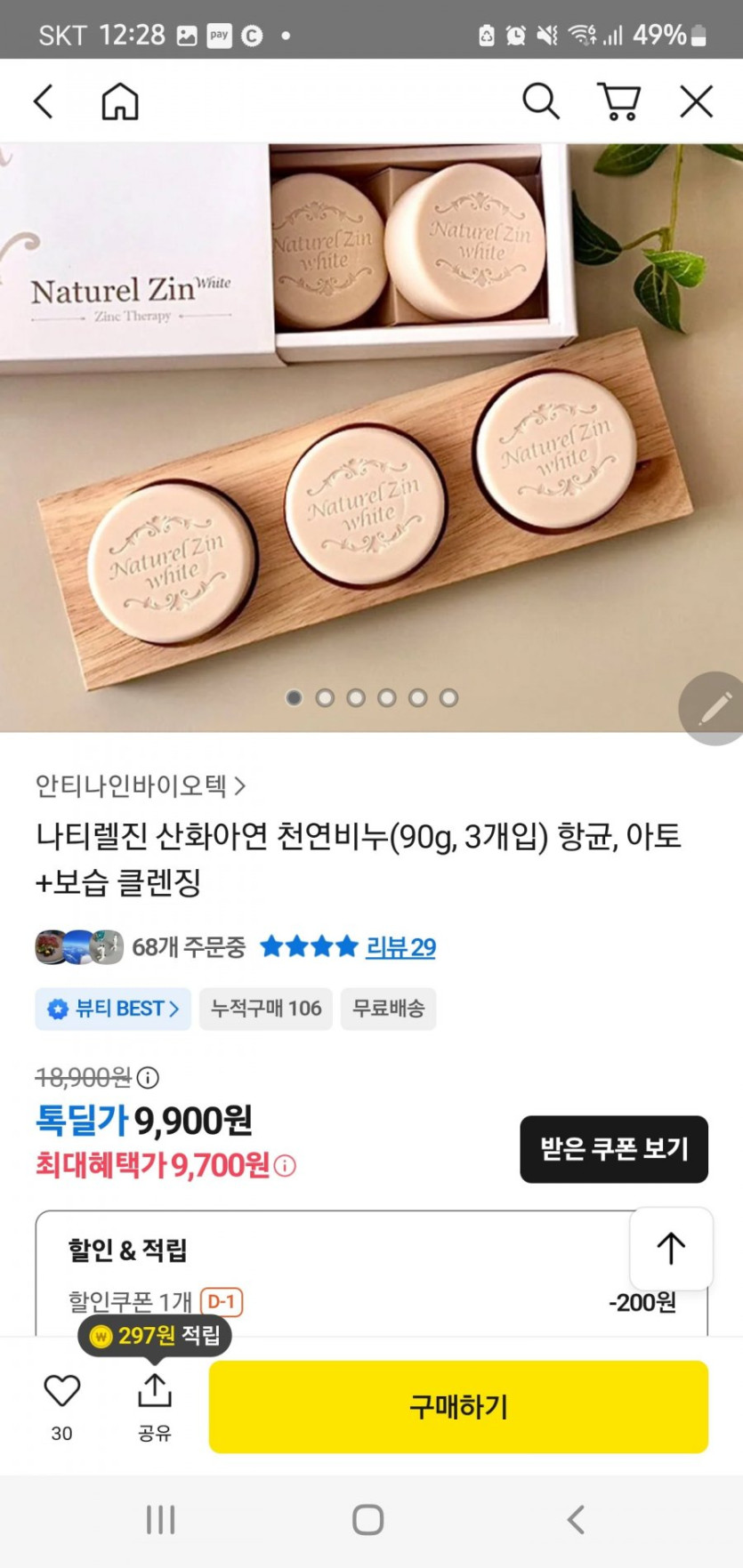Open the search magnifier icon
Viewport: 743px width, 1568px height.
[540, 101]
